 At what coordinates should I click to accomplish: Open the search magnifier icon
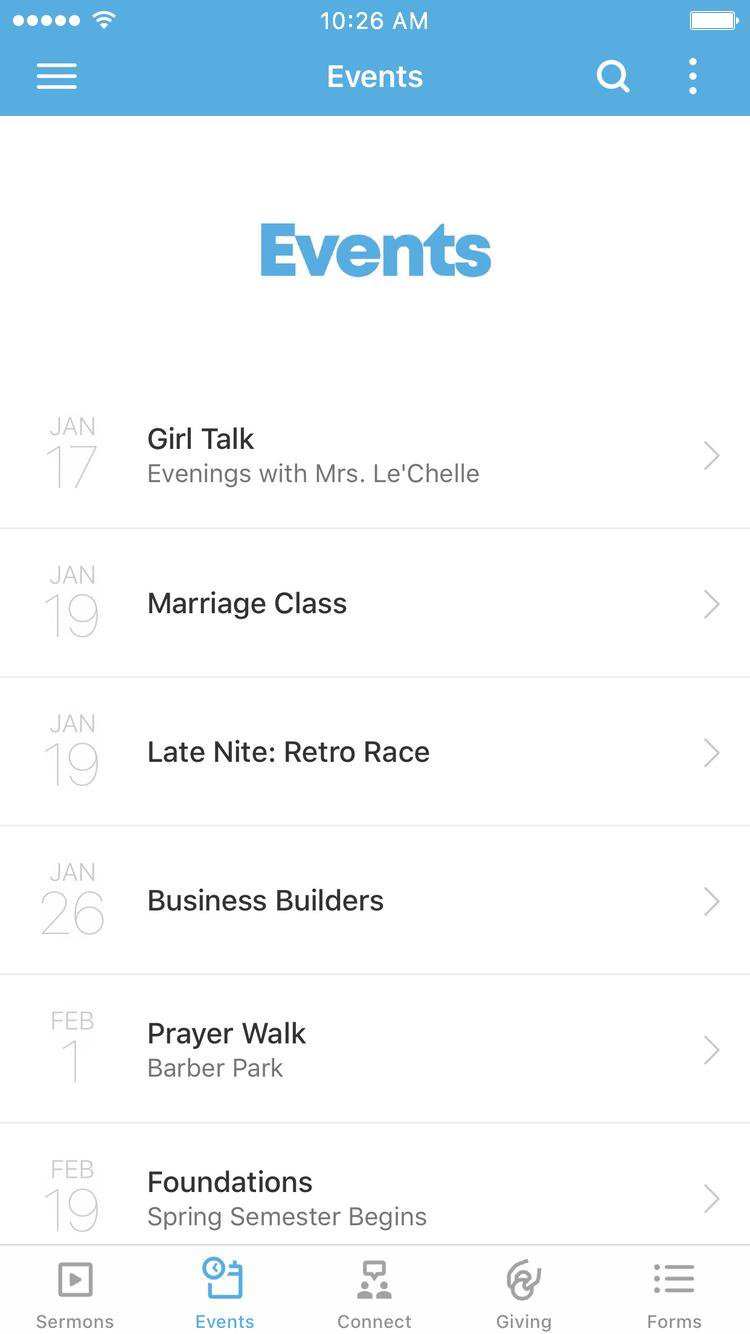coord(613,76)
